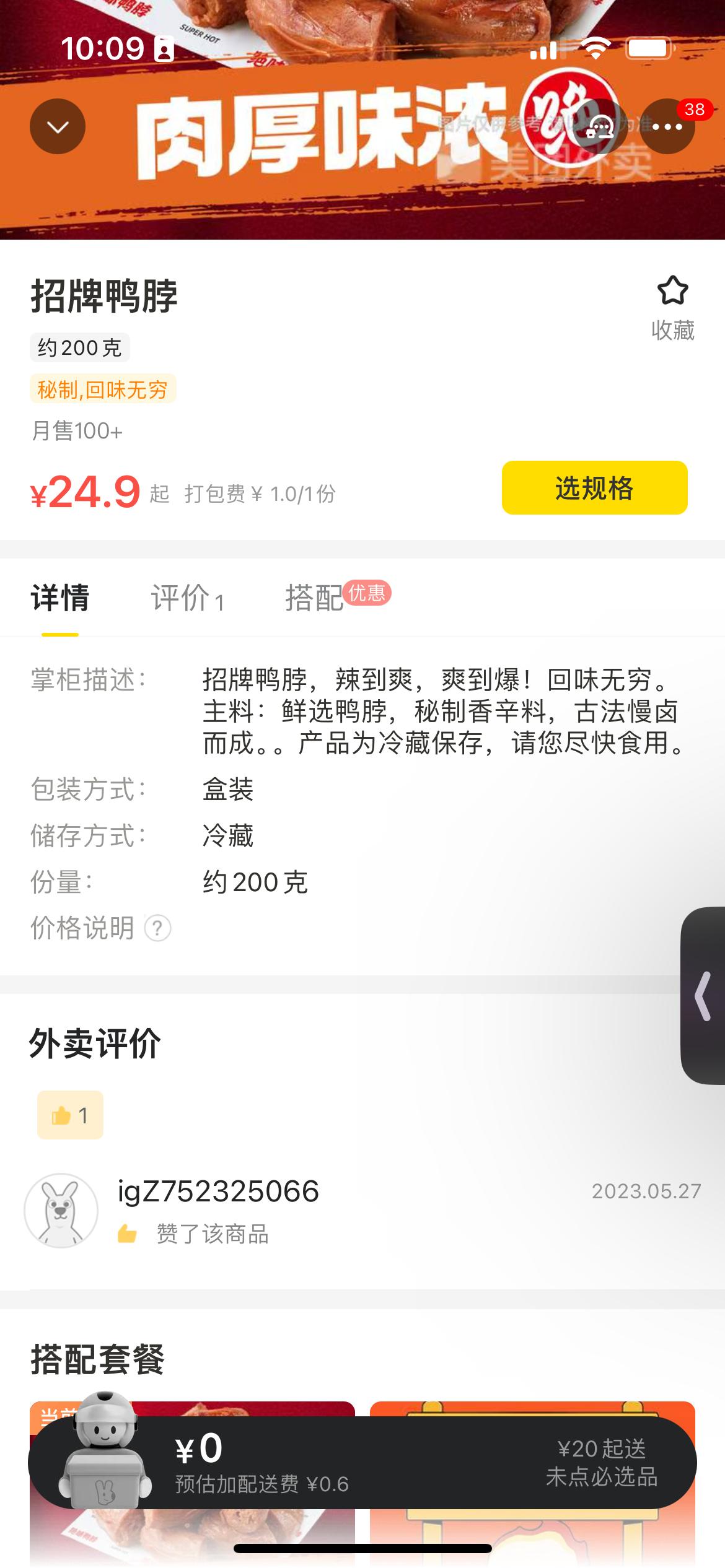Select the 详情 tab
This screenshot has width=725, height=1568.
(x=60, y=599)
